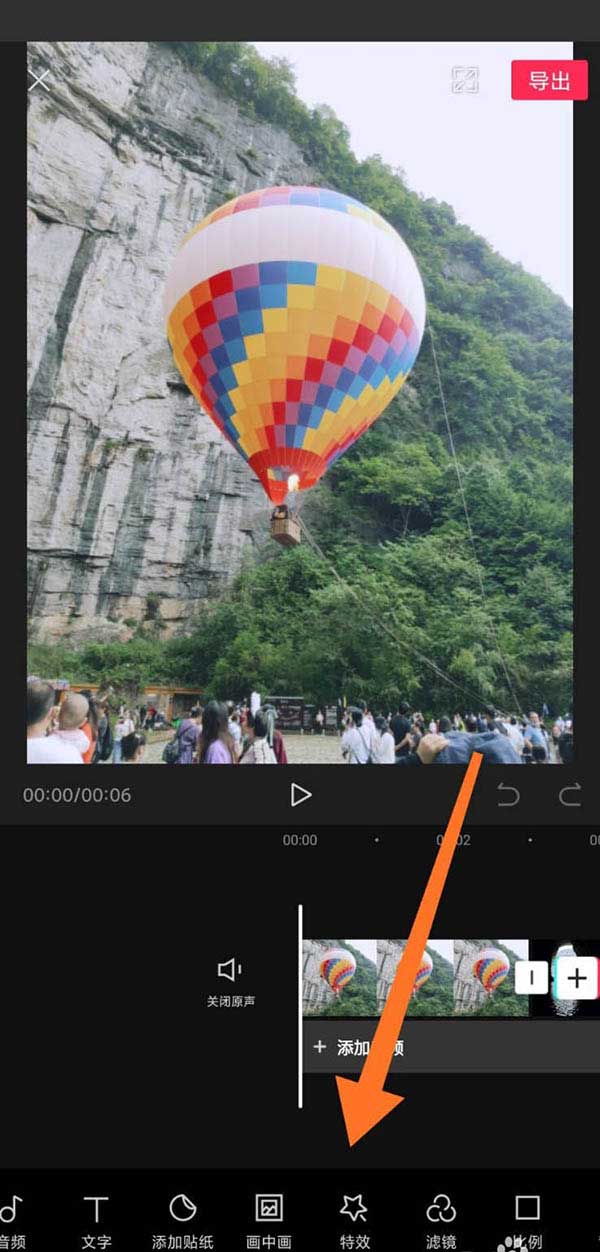Close the video editor

click(x=38, y=80)
